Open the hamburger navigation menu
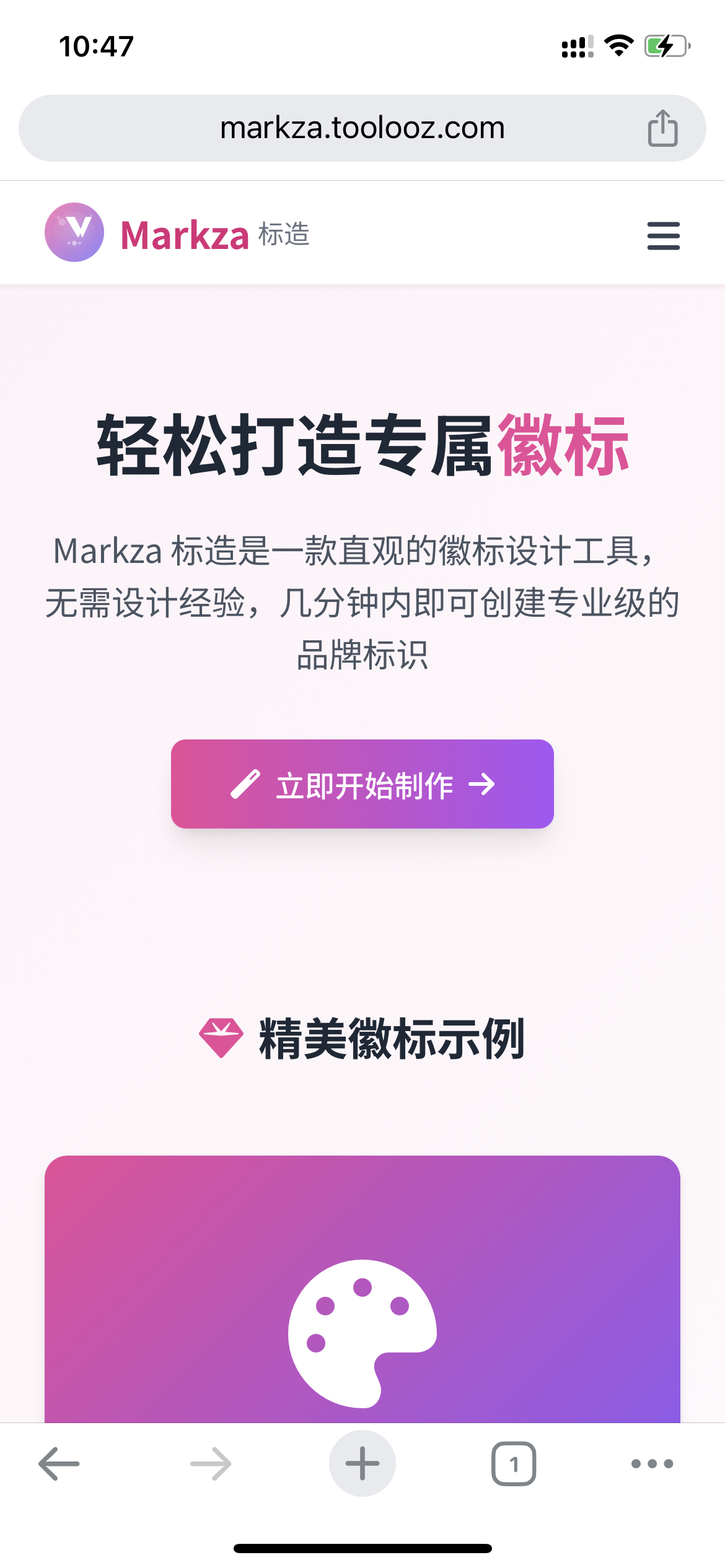 pos(663,235)
